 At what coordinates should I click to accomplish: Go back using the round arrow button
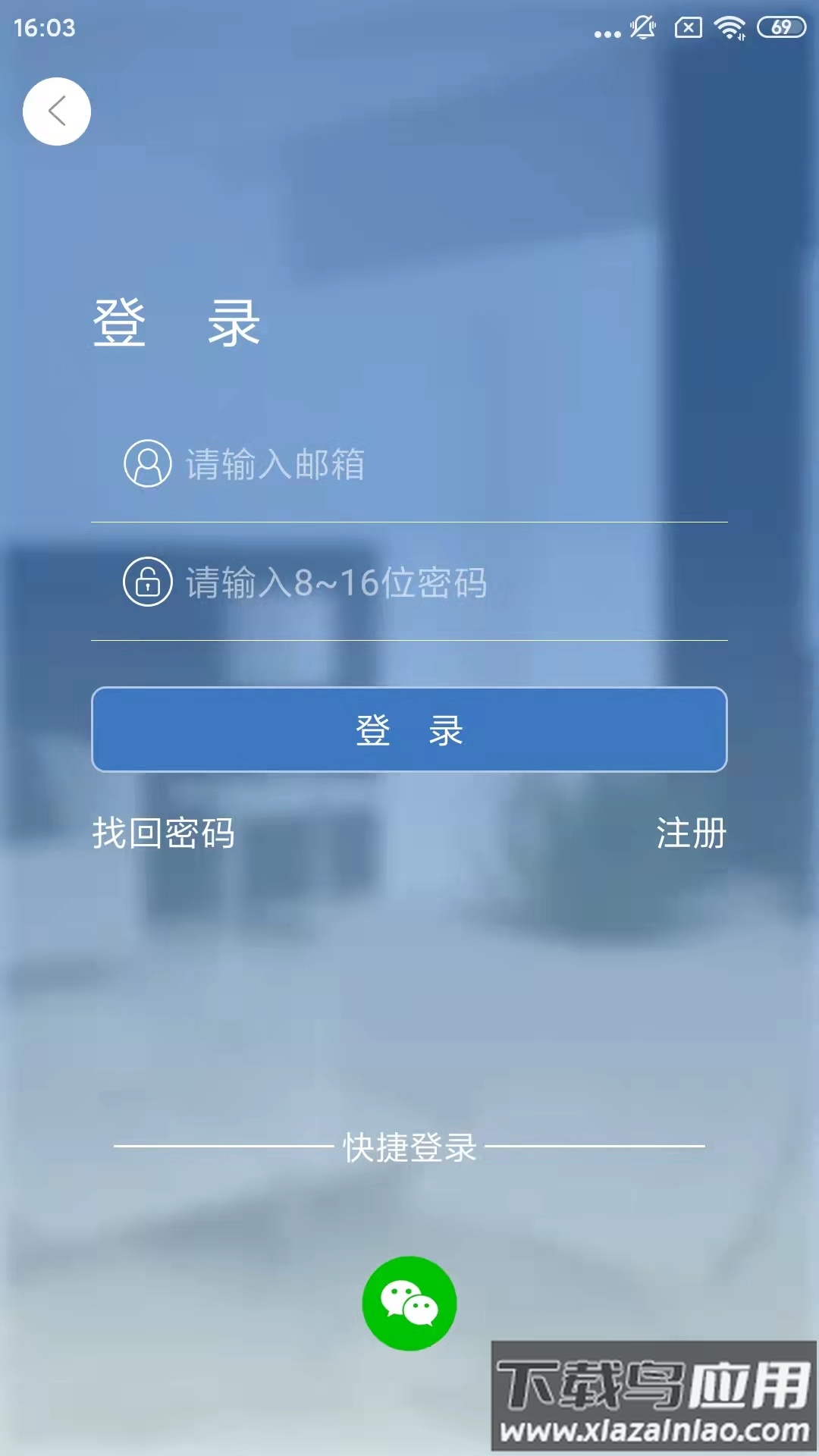coord(57,111)
